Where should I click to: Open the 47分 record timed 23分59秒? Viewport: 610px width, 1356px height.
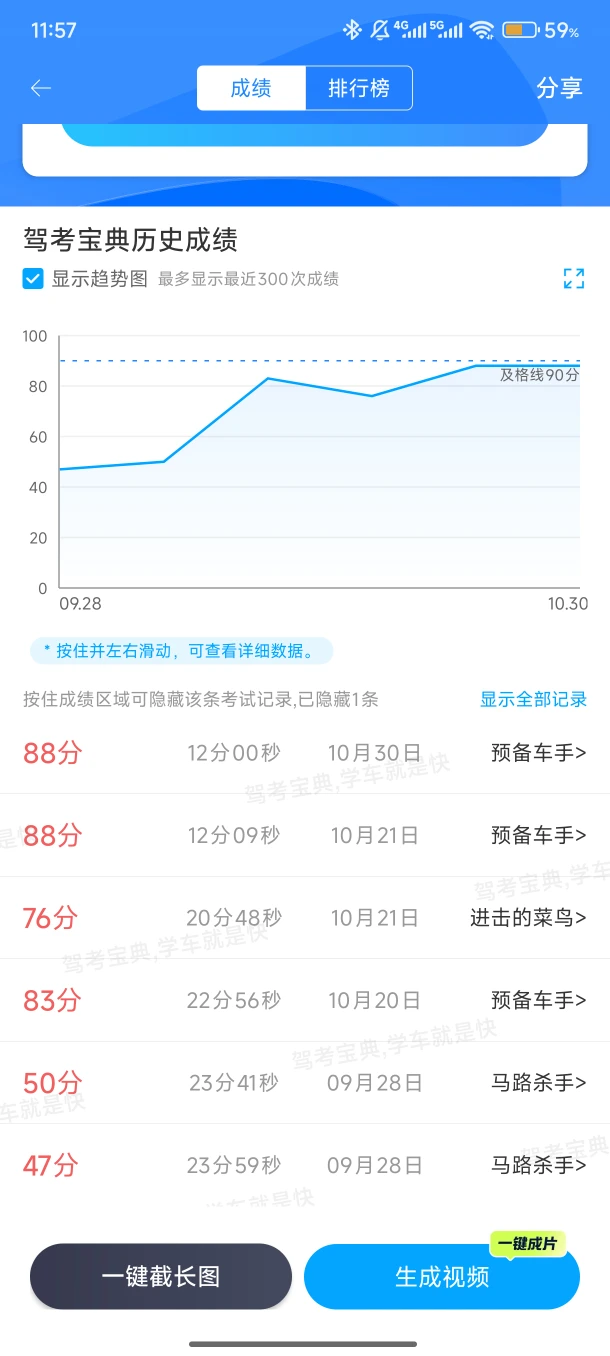pos(305,1165)
